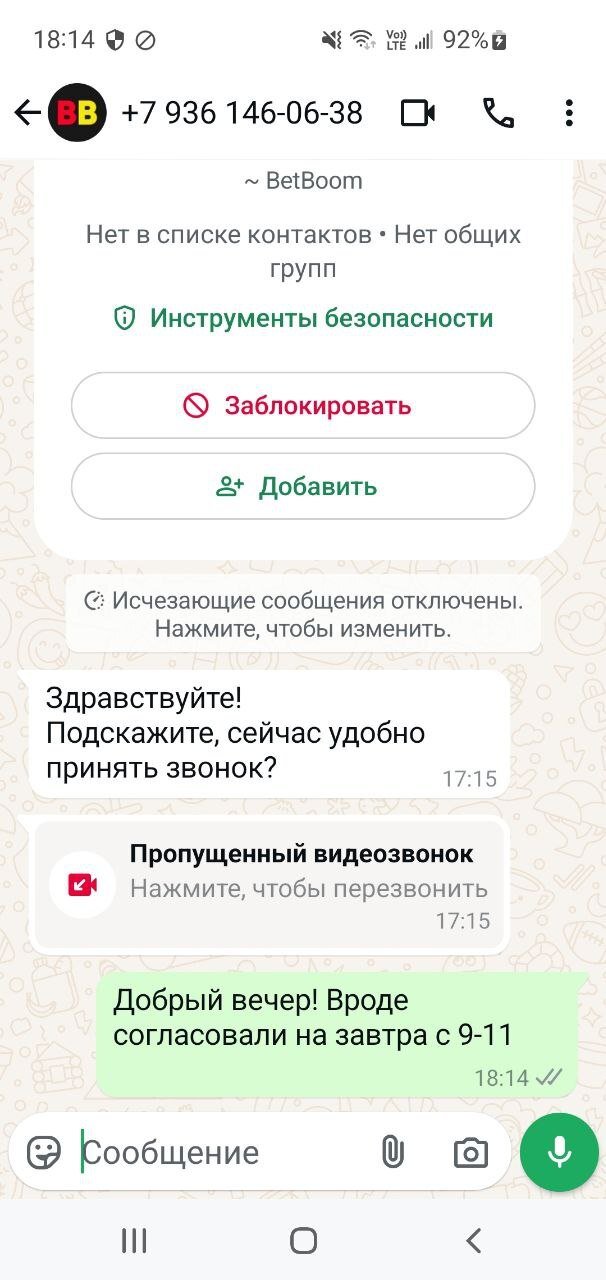Attach a file with the paperclip
Image resolution: width=606 pixels, height=1280 pixels.
point(392,1153)
